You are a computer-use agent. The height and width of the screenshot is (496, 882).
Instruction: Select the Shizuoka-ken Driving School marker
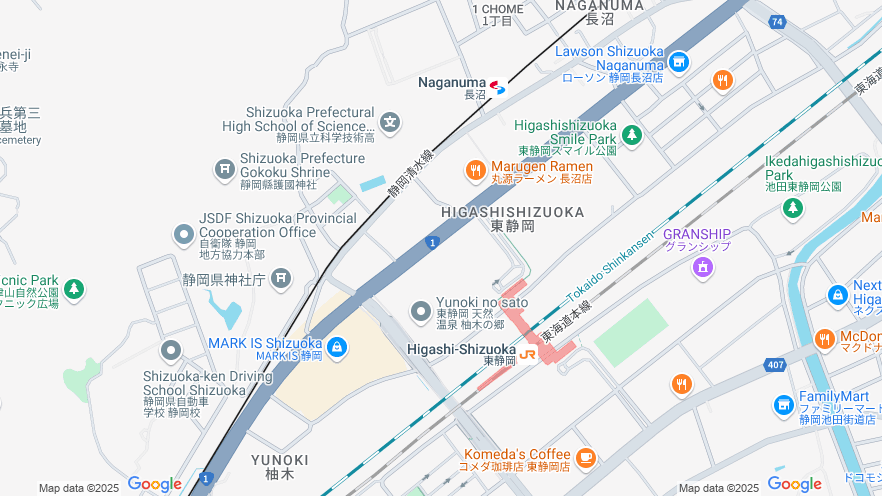click(171, 350)
